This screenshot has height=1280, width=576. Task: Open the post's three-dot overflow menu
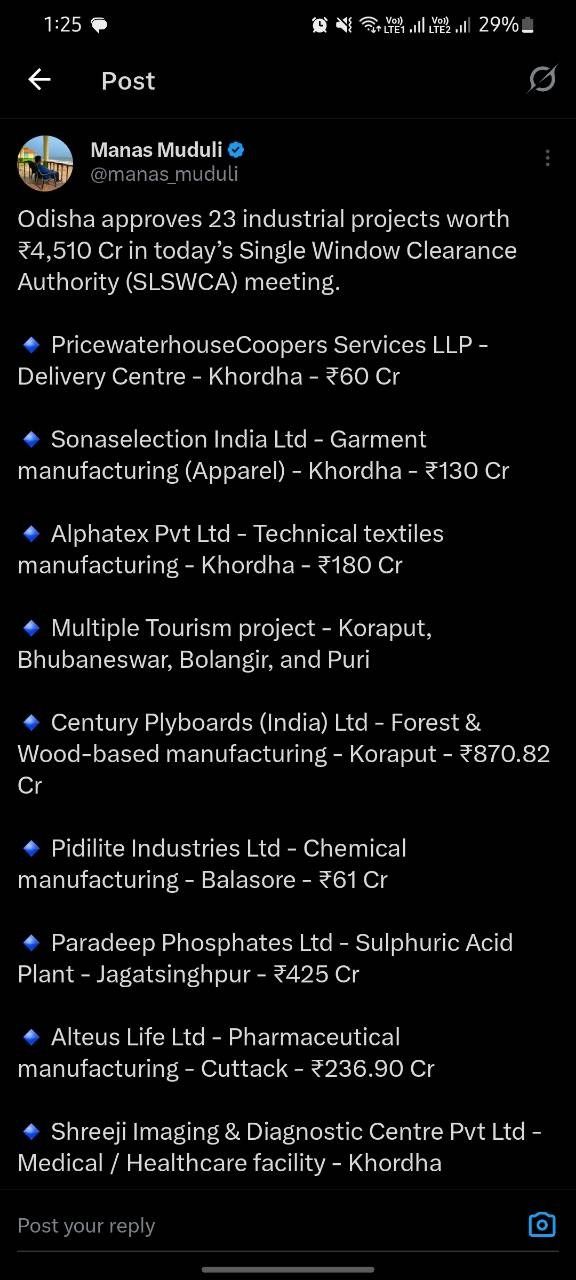tap(547, 158)
